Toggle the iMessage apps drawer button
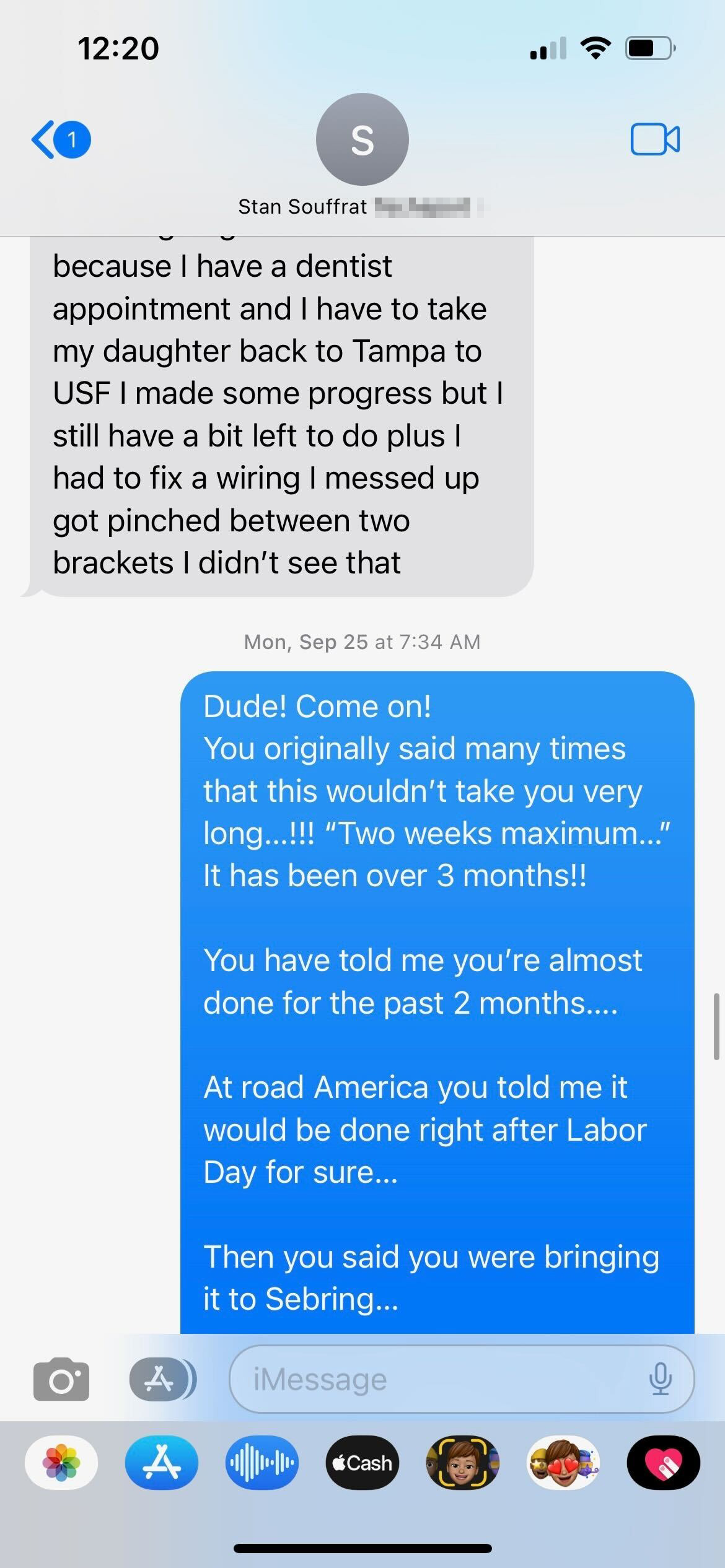725x1568 pixels. [161, 1379]
